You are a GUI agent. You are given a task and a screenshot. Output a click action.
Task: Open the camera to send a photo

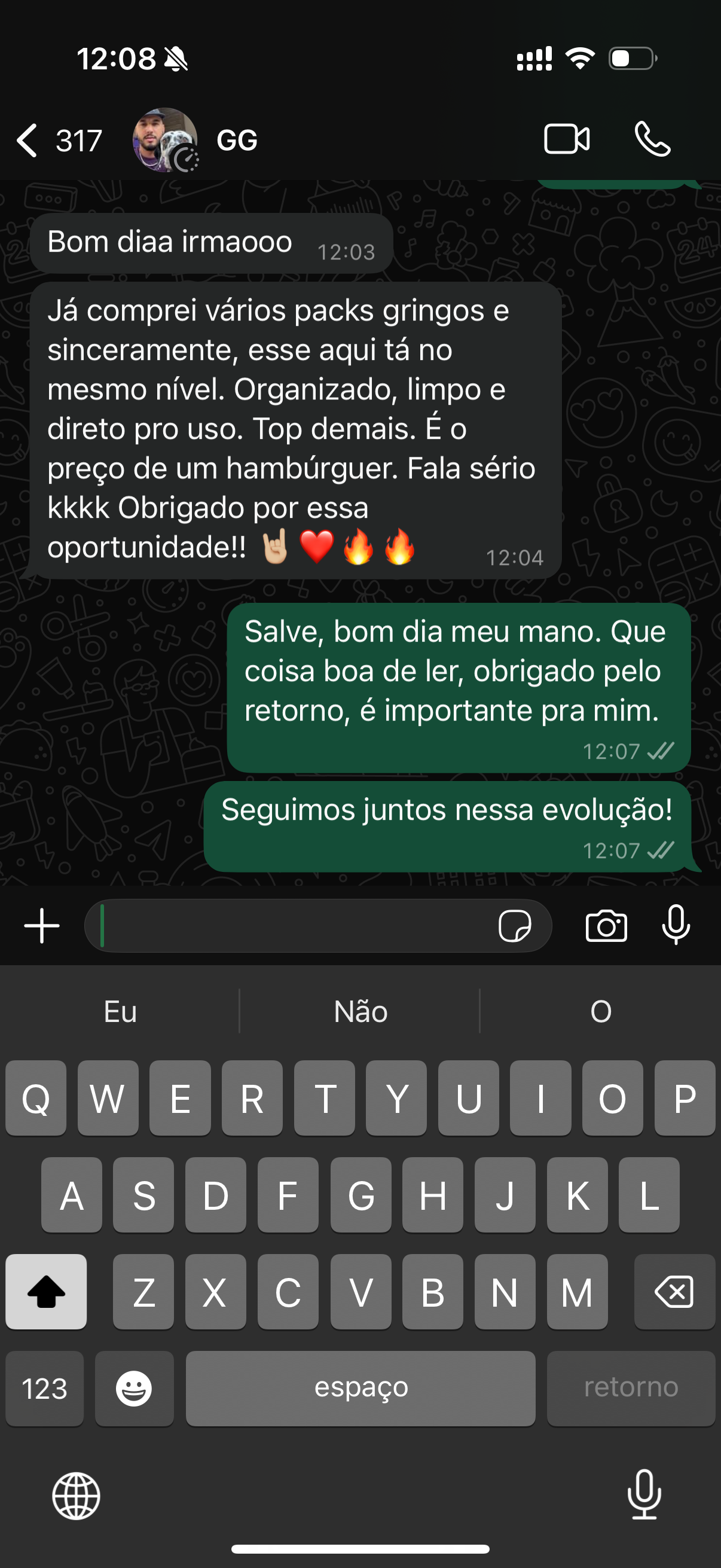click(x=606, y=926)
